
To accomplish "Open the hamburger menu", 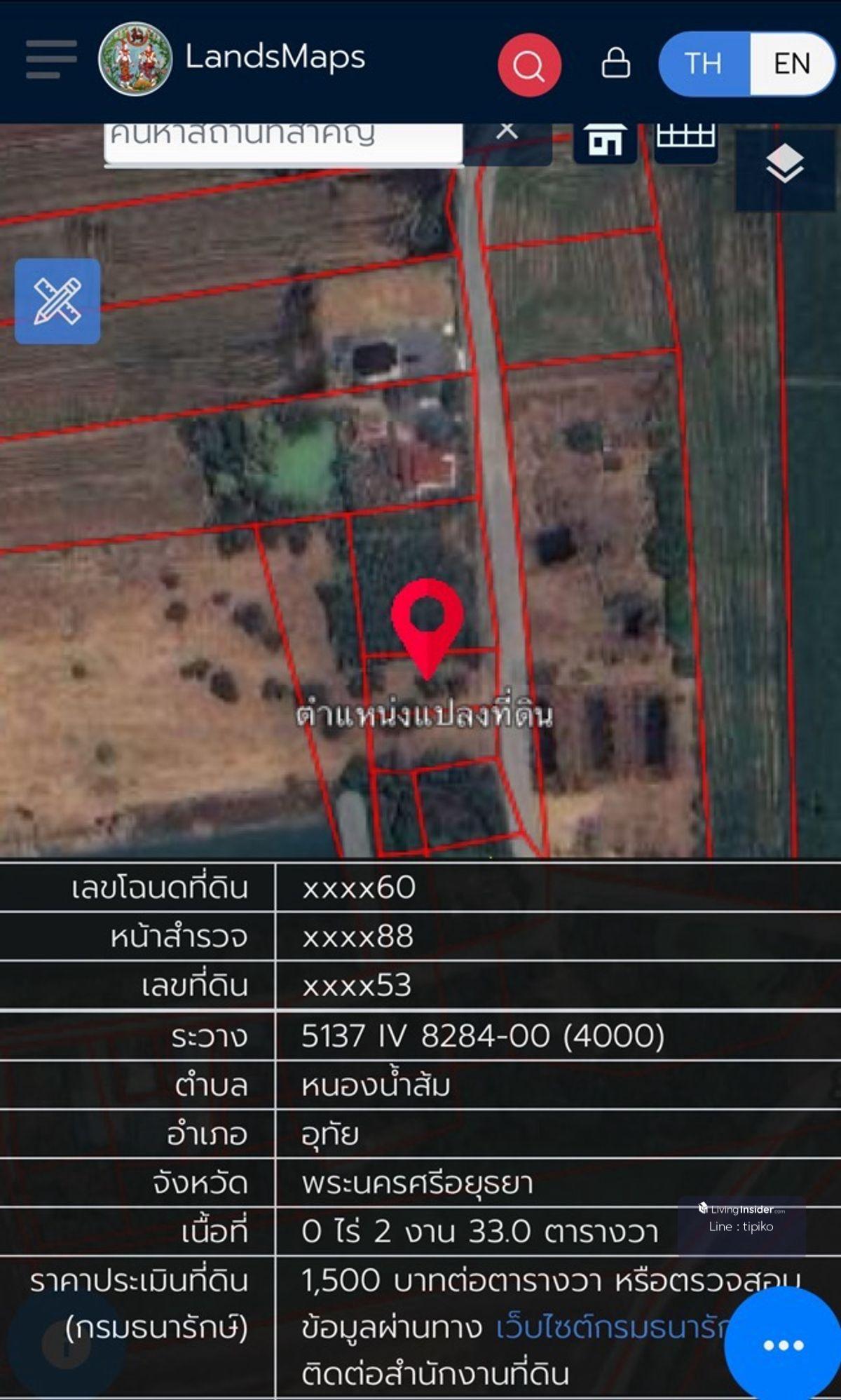I will pos(50,59).
